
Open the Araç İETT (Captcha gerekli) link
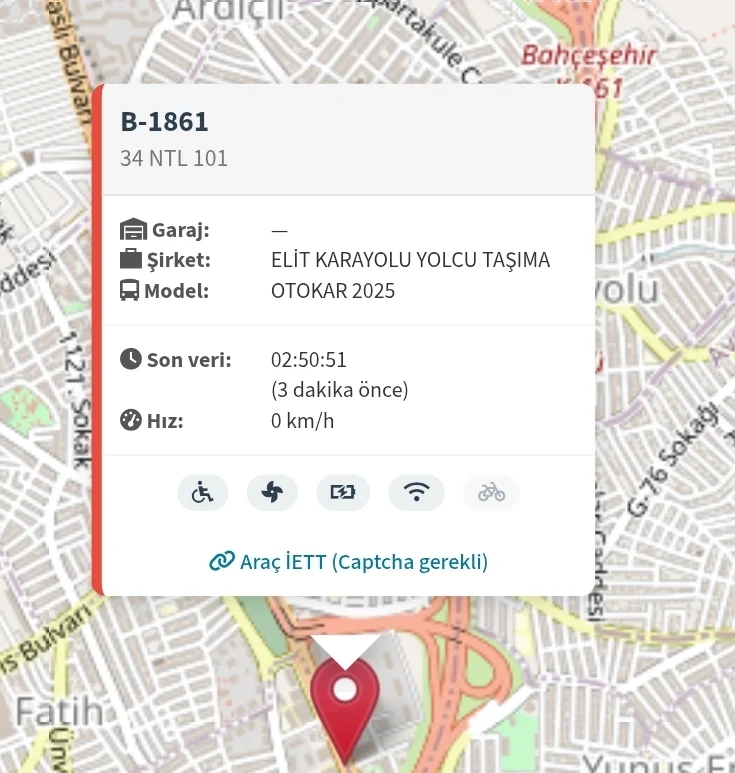(x=348, y=562)
